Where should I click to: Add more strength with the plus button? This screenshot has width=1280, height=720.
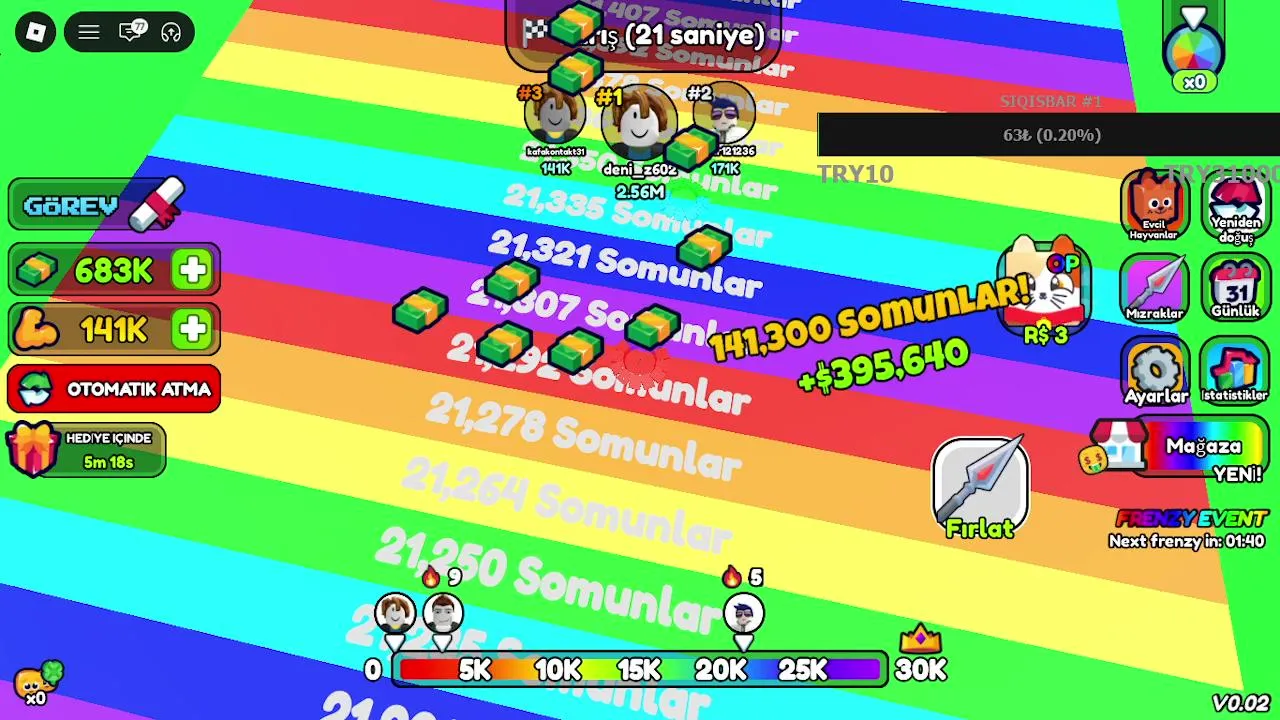point(192,330)
